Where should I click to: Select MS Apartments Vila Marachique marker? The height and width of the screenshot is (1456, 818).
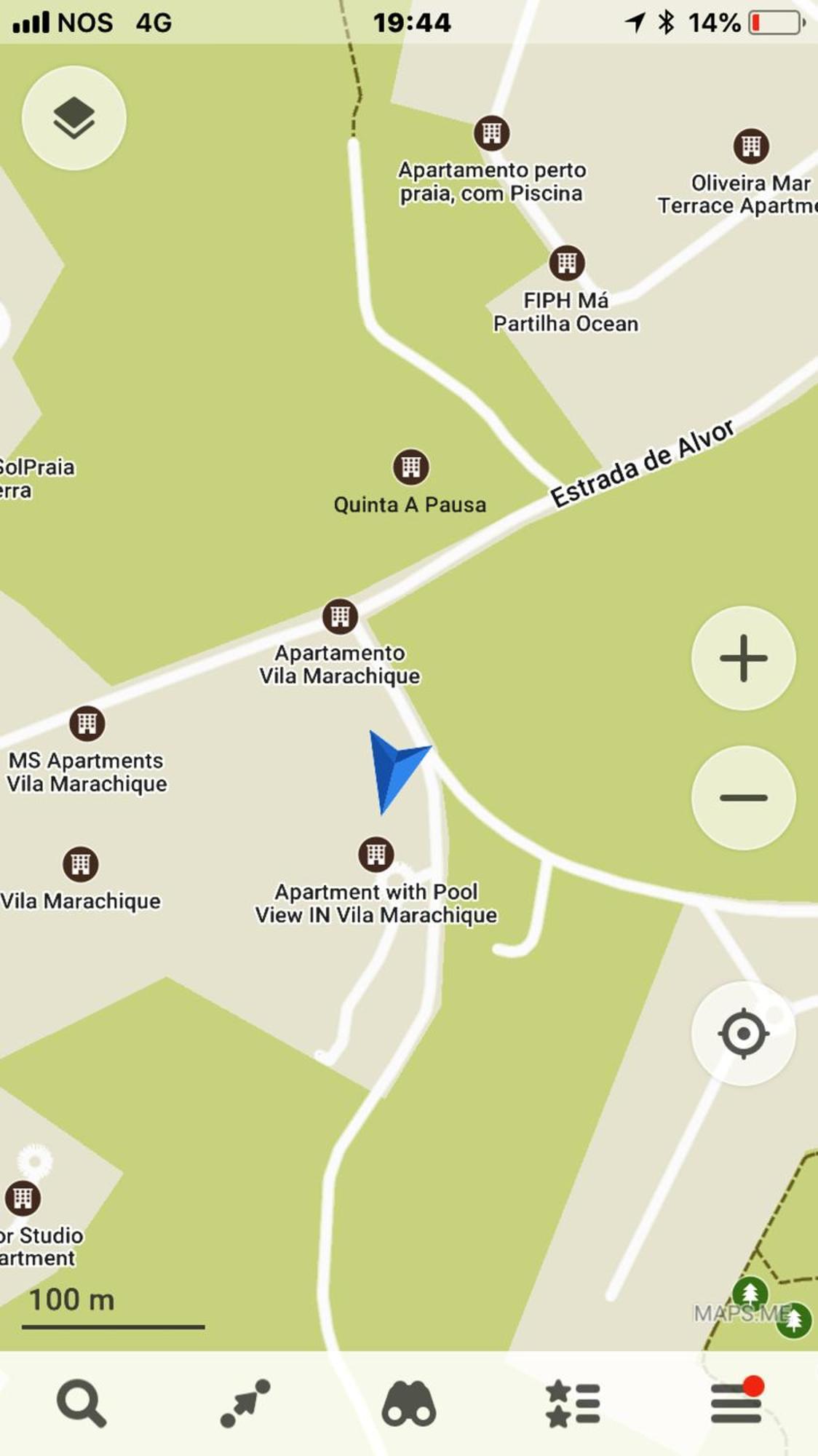point(87,724)
